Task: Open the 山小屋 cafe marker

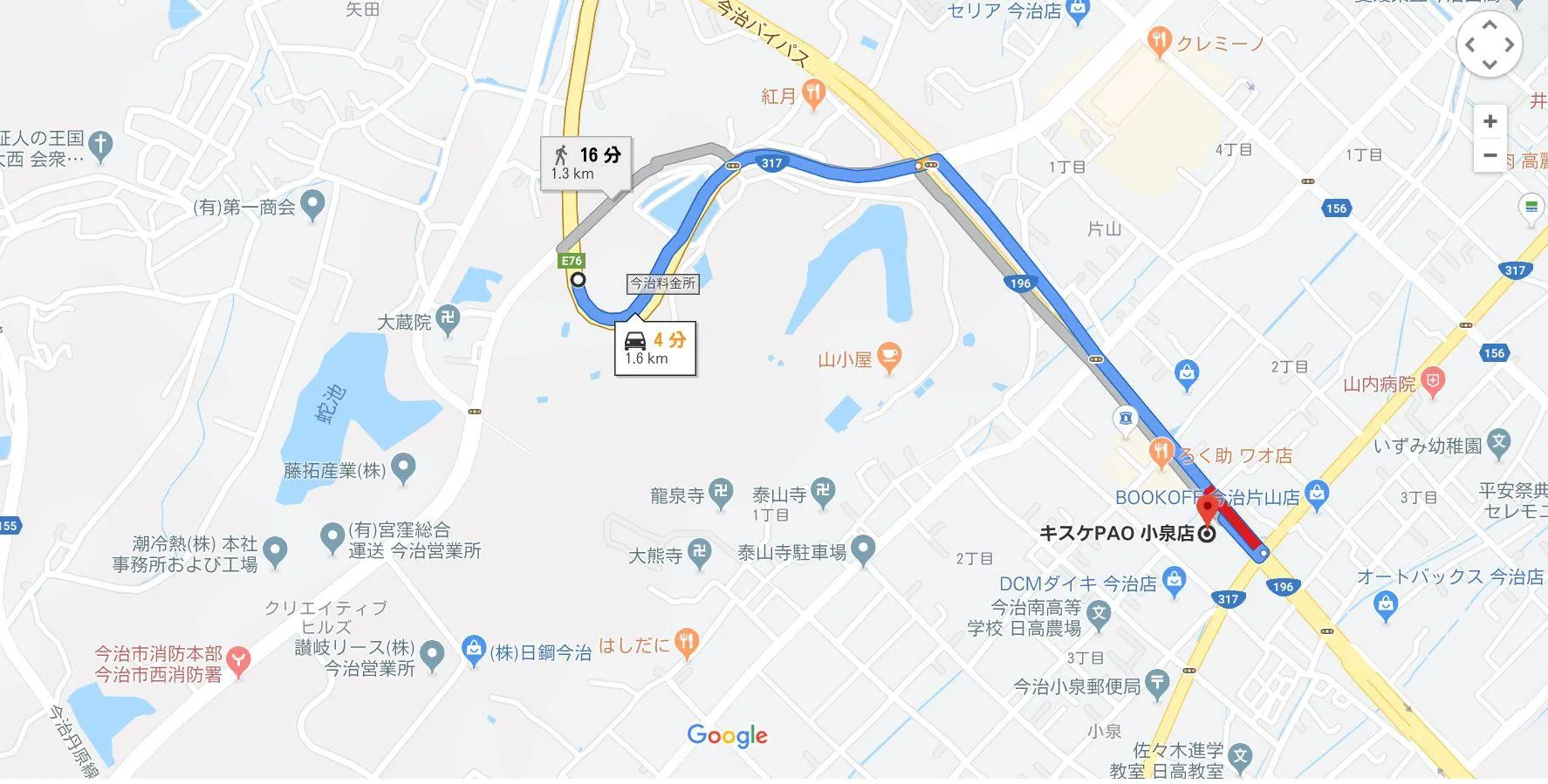Action: (x=888, y=358)
